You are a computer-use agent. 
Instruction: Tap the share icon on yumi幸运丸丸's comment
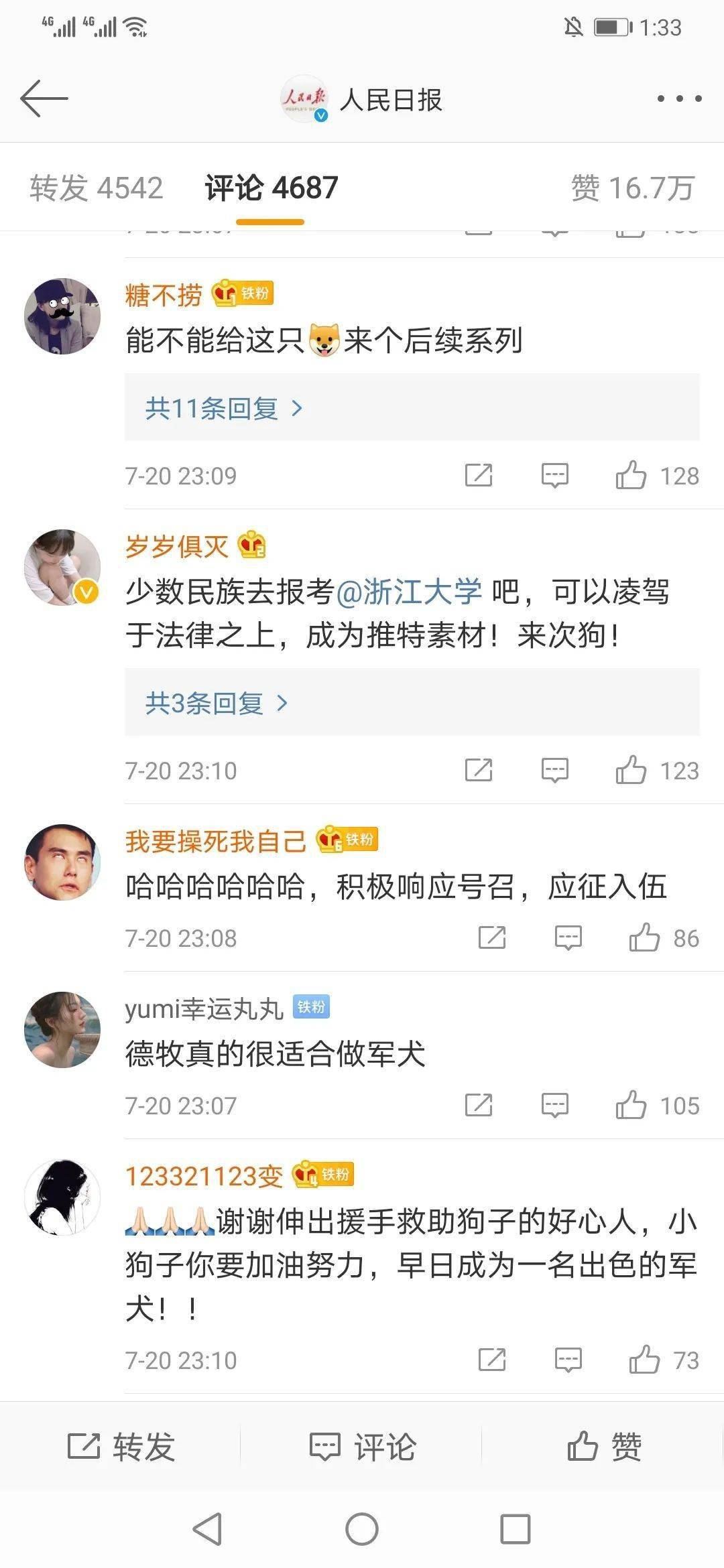click(x=478, y=1106)
